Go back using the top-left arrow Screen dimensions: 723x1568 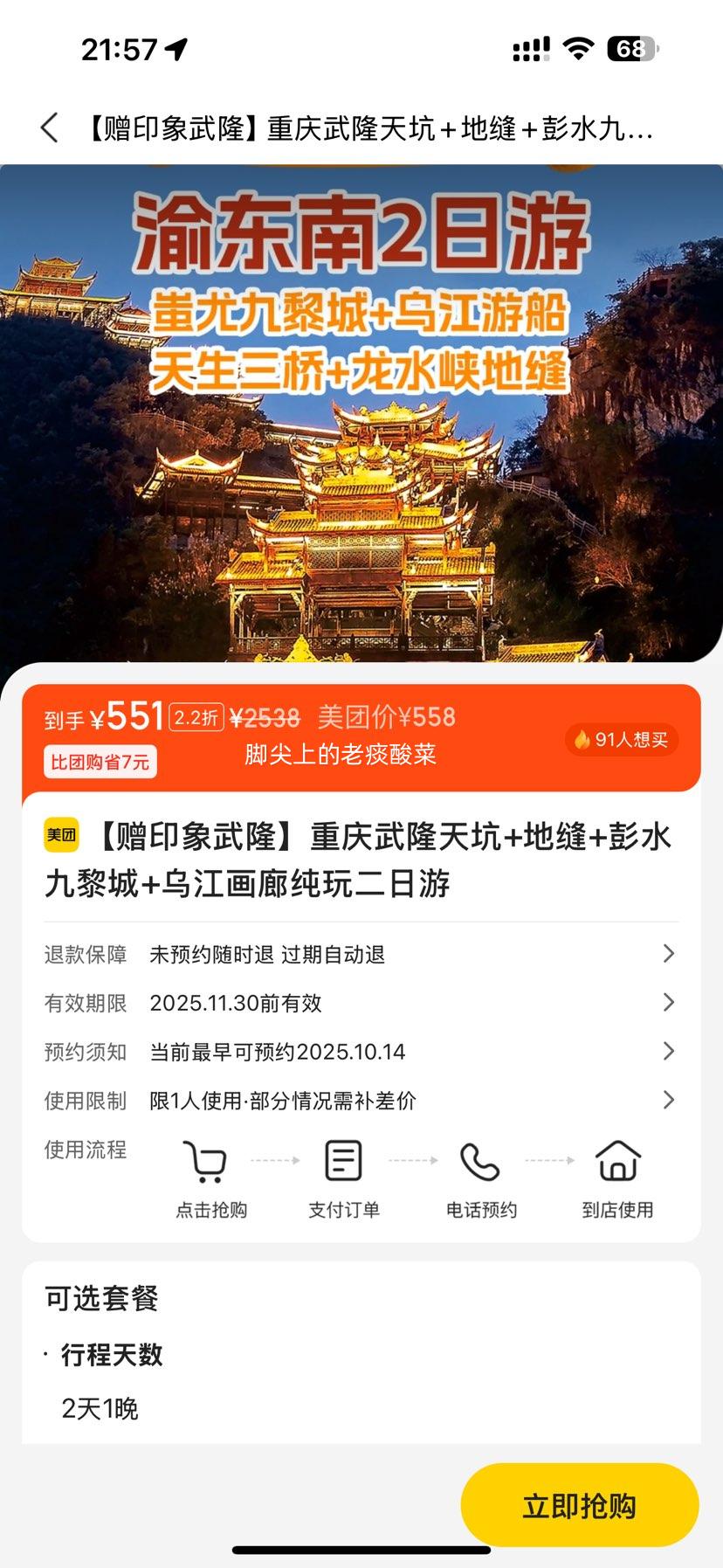click(50, 128)
